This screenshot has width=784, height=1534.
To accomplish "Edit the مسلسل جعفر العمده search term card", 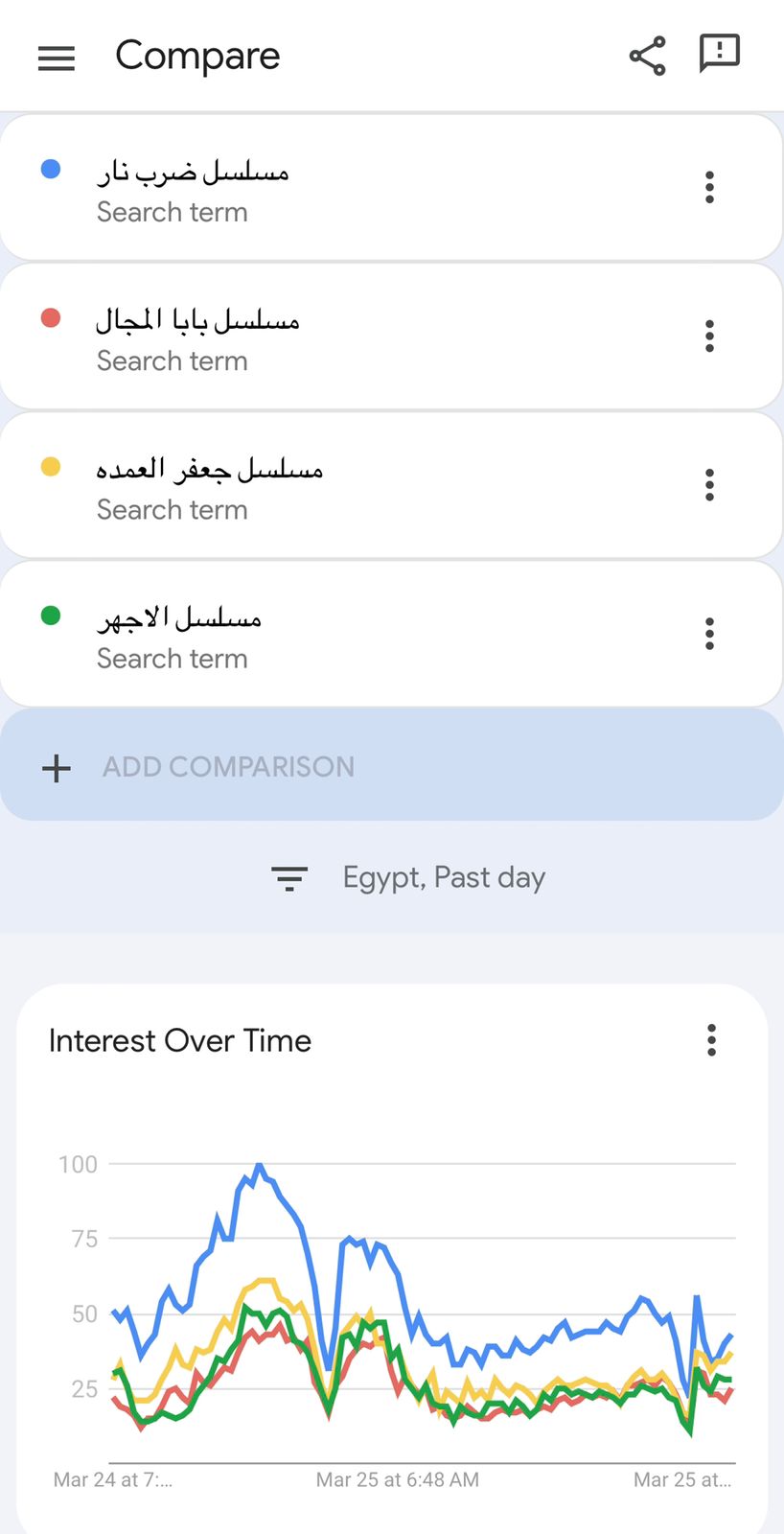I will pos(288,486).
